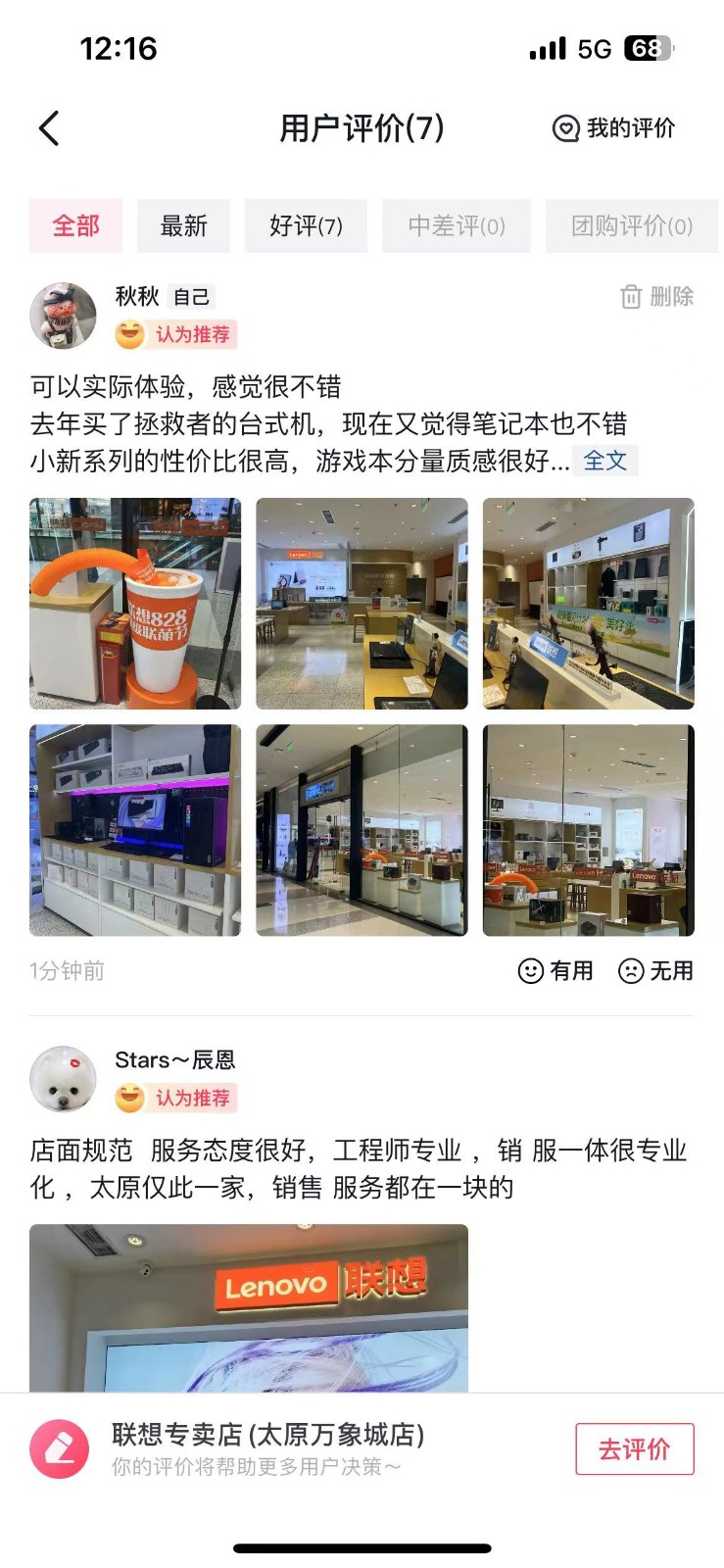Open the purple-lit gaming desktop photo

click(135, 830)
